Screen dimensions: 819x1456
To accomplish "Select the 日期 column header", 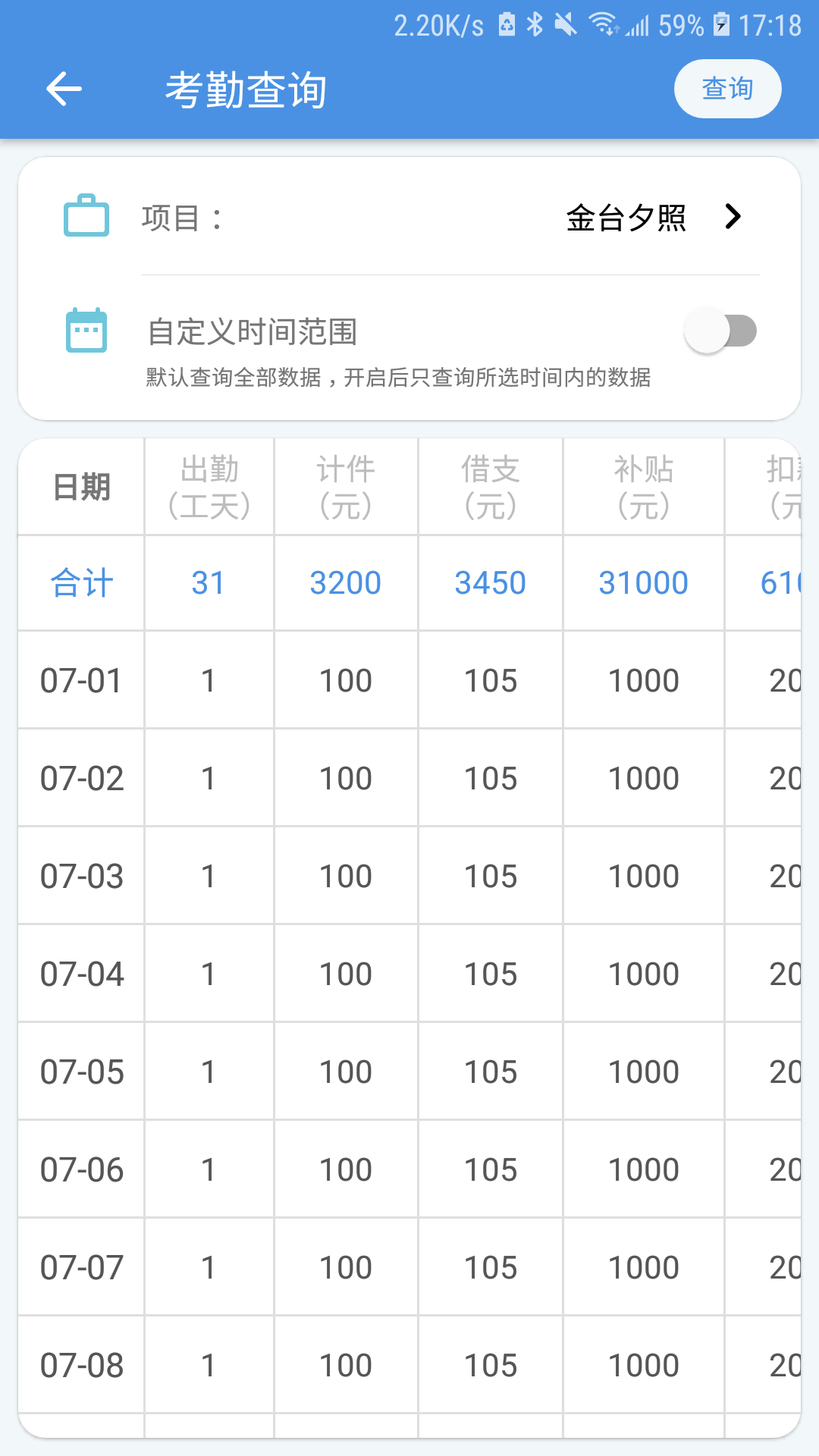I will coord(80,488).
